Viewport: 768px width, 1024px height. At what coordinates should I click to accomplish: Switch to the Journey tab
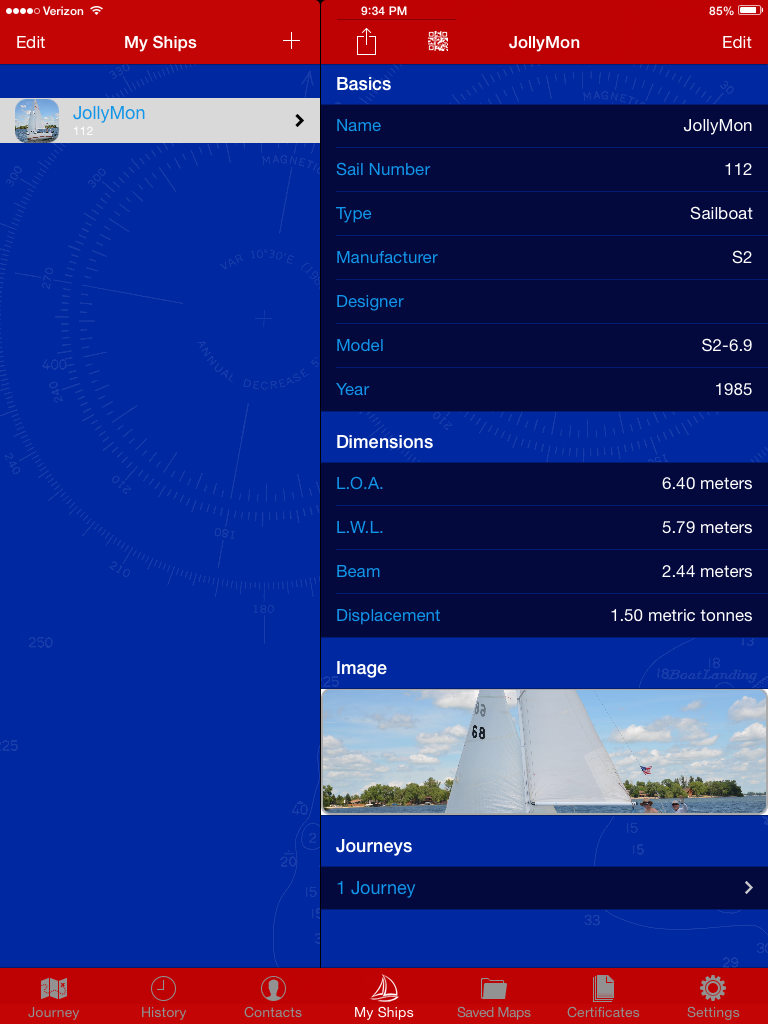coord(54,997)
